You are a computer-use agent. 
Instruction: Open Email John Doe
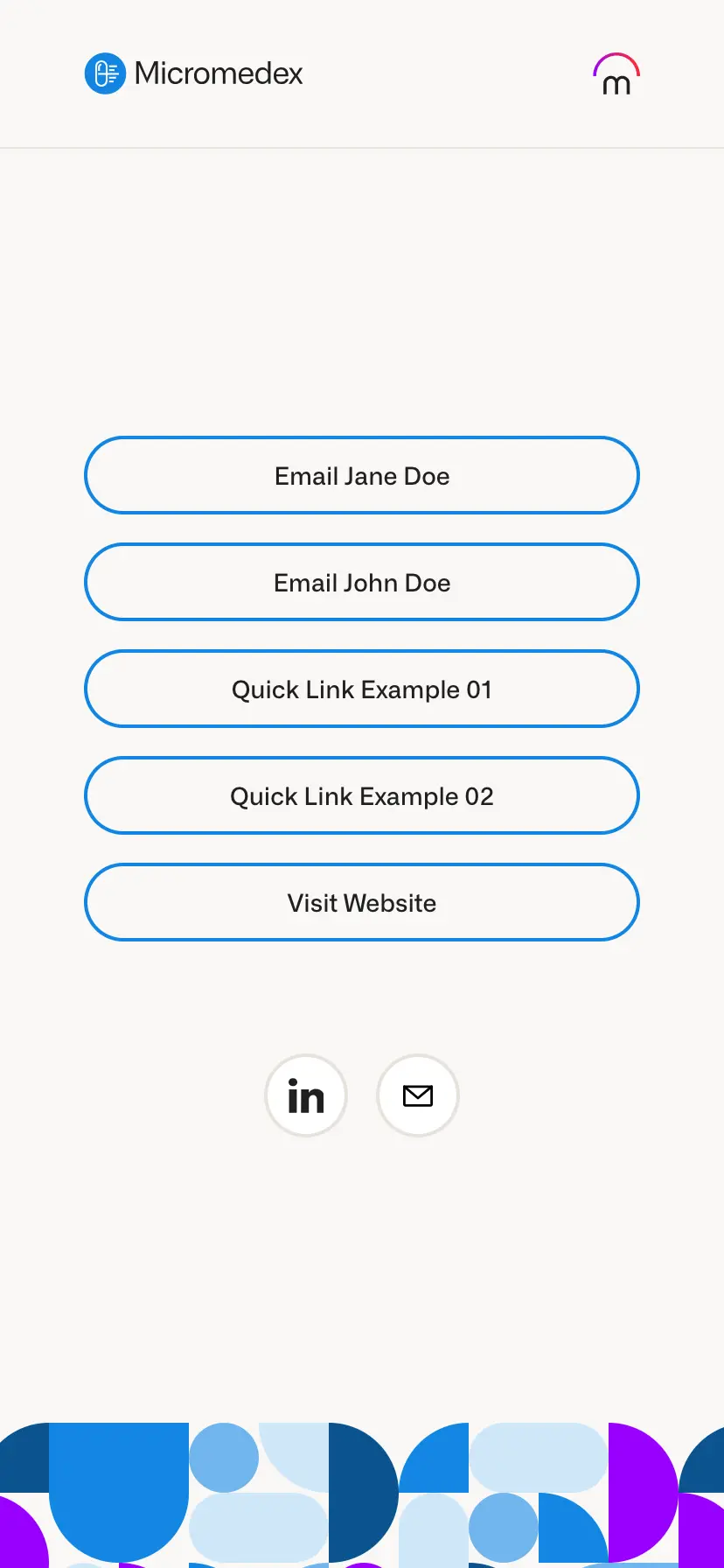(x=362, y=582)
